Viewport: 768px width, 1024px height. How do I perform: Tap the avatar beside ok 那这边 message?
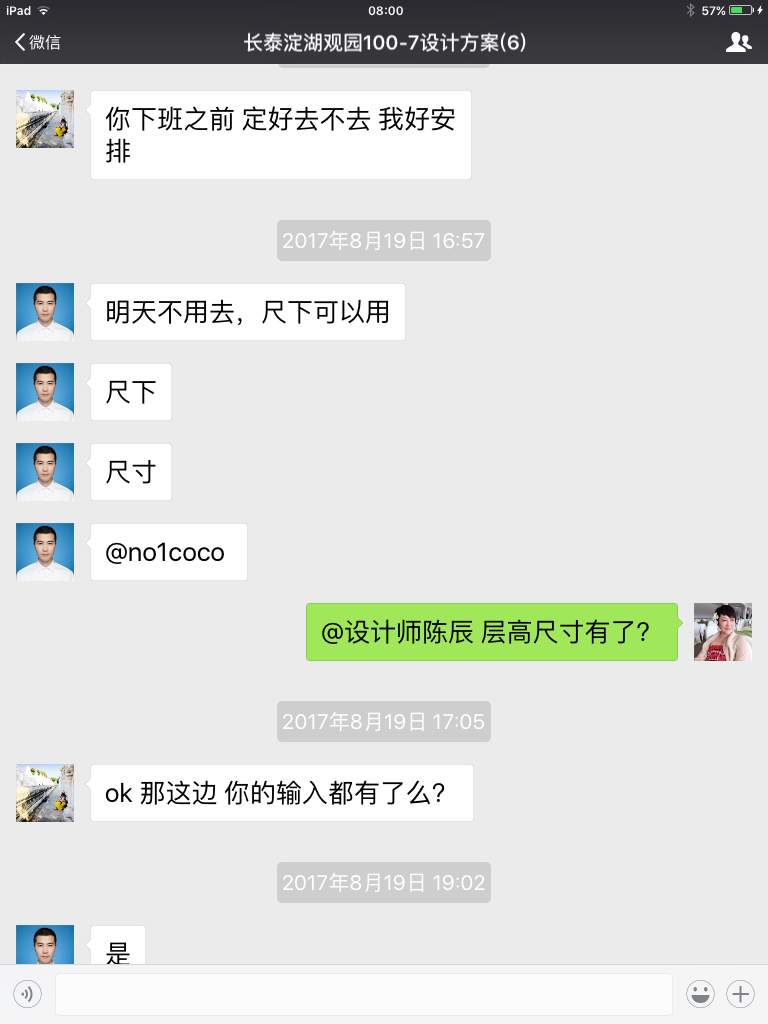pos(45,793)
